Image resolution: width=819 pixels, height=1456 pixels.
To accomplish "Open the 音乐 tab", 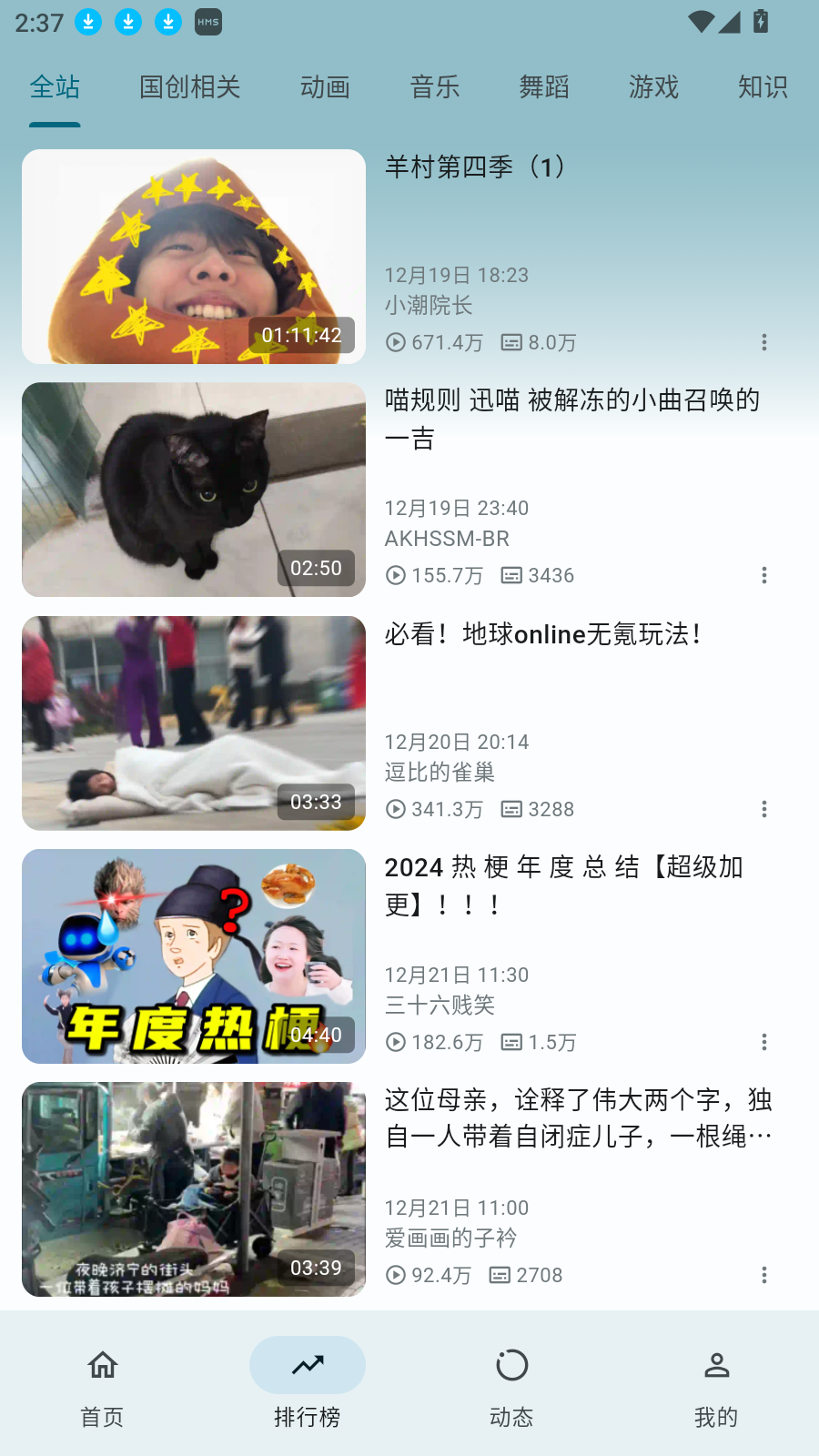I will (x=434, y=87).
